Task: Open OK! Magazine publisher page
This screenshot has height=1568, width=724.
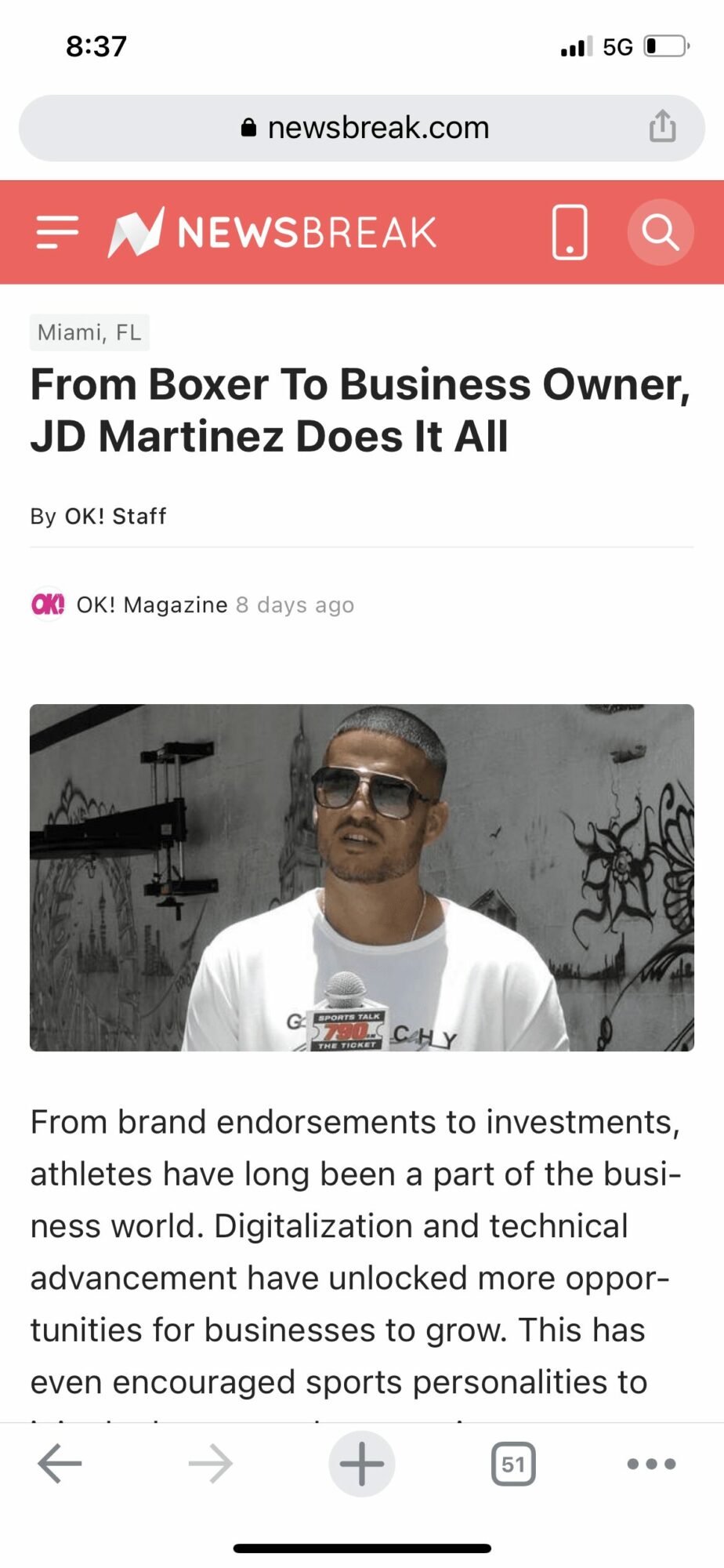Action: (x=151, y=605)
